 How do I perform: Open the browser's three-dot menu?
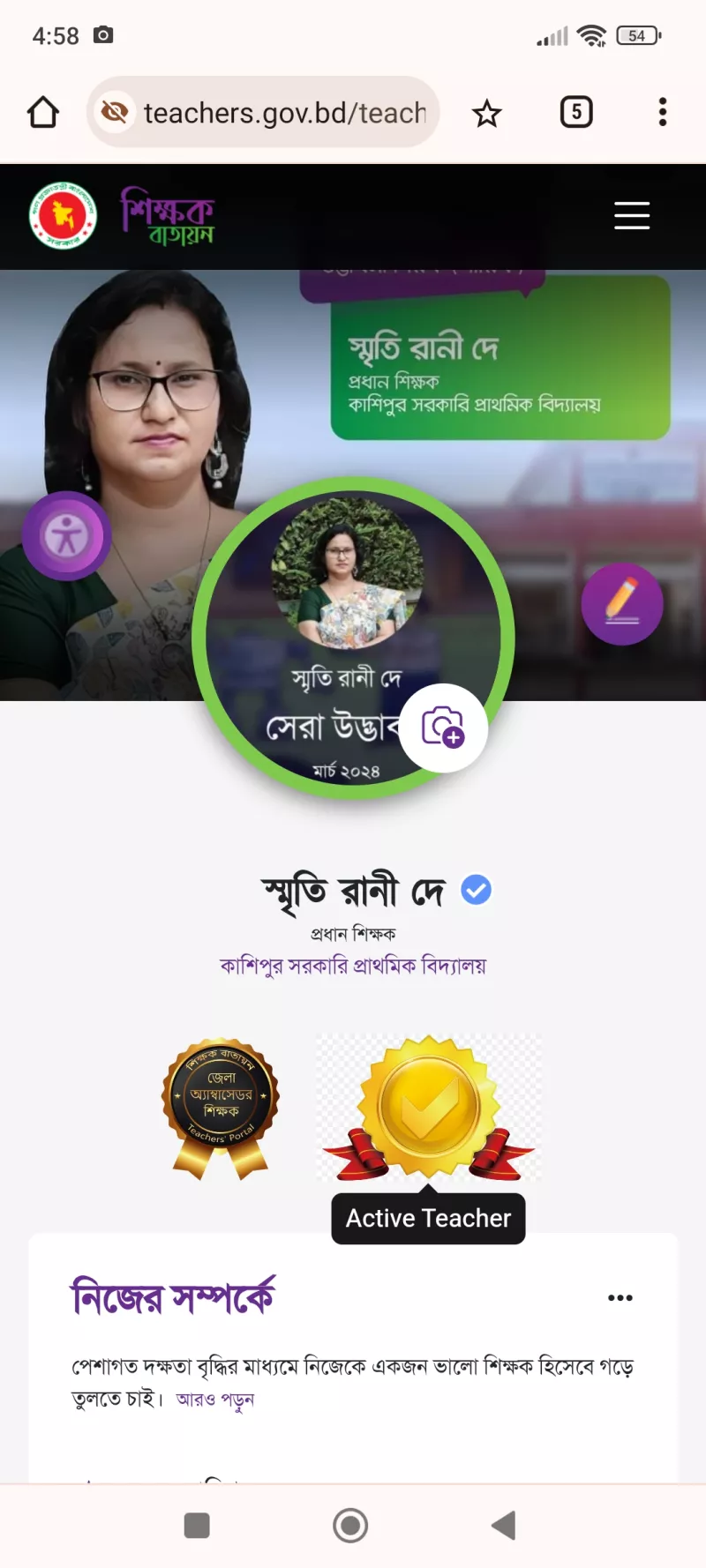tap(663, 112)
